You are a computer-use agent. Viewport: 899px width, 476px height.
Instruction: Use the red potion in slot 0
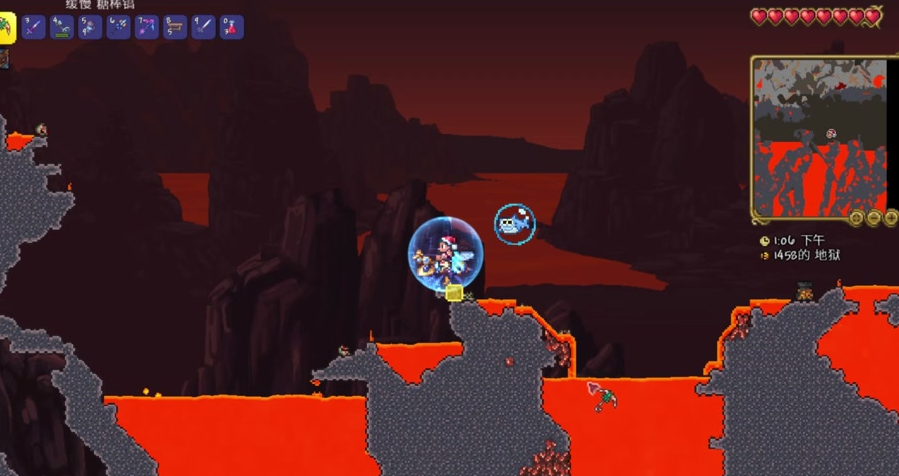(231, 27)
